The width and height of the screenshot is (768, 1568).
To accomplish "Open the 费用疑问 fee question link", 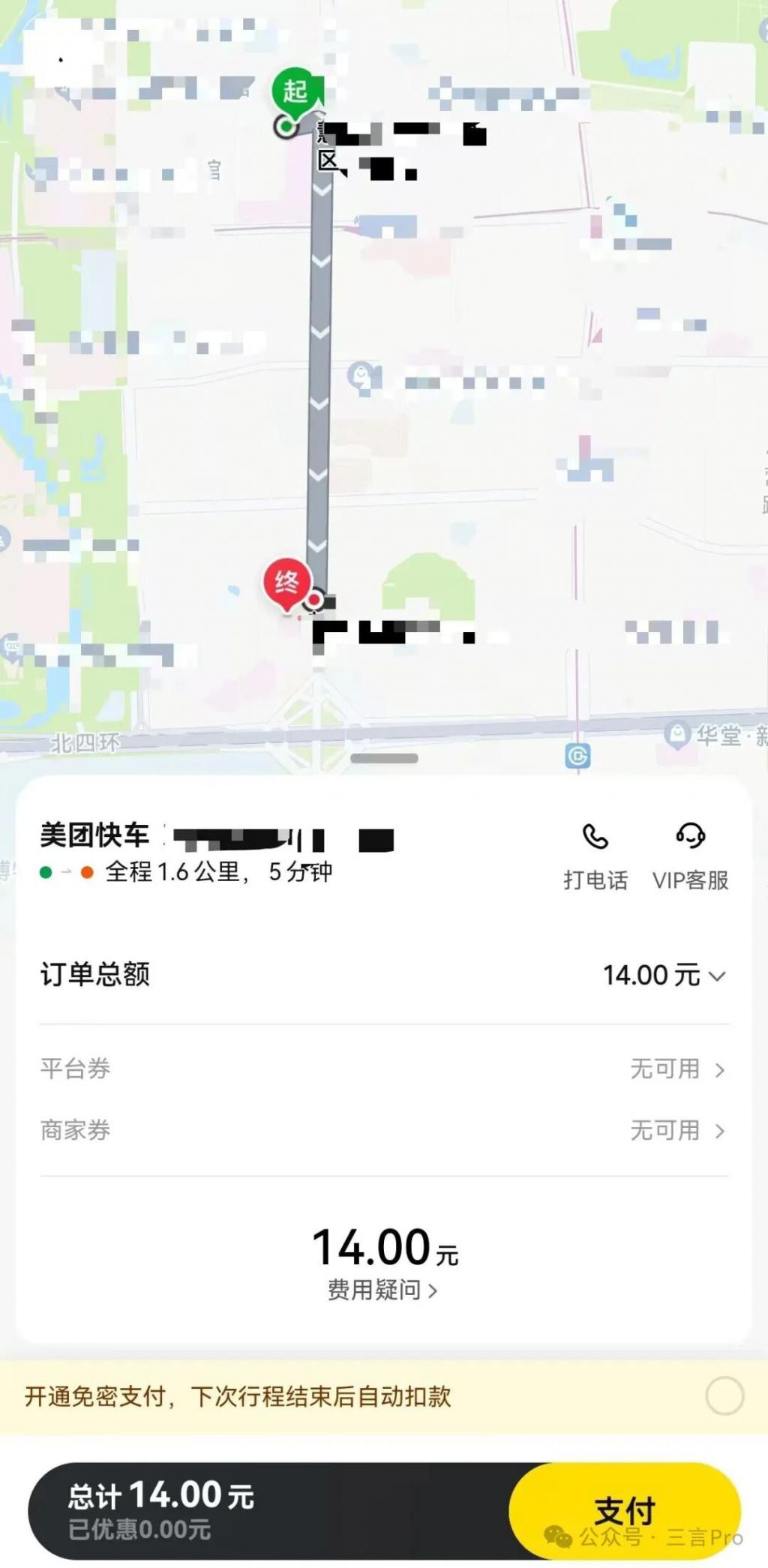I will tap(382, 1290).
